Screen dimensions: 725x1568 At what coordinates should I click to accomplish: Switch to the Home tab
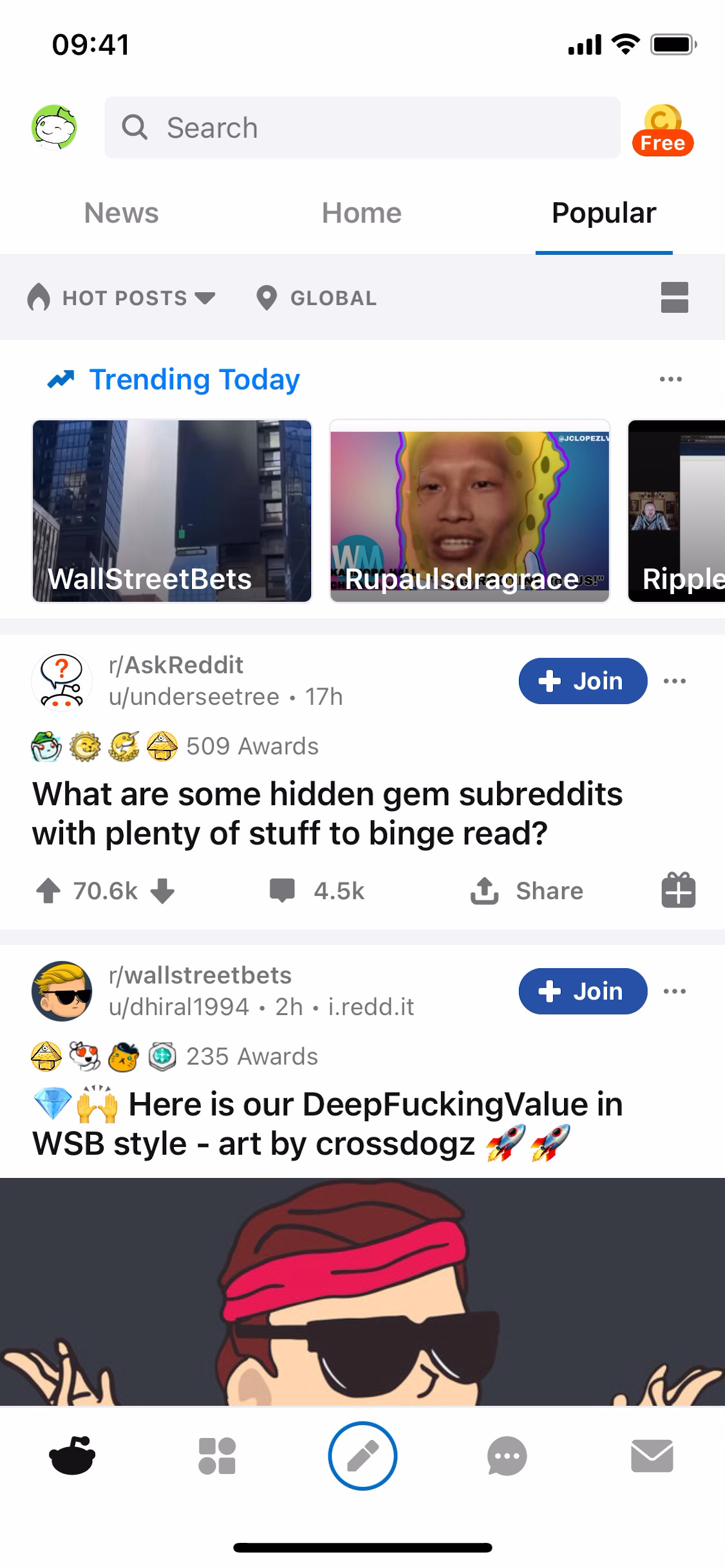click(362, 212)
